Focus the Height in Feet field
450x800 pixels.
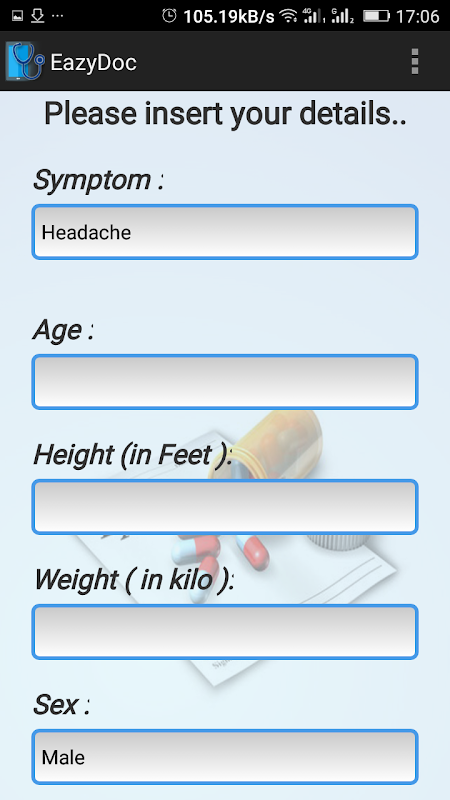pos(225,507)
